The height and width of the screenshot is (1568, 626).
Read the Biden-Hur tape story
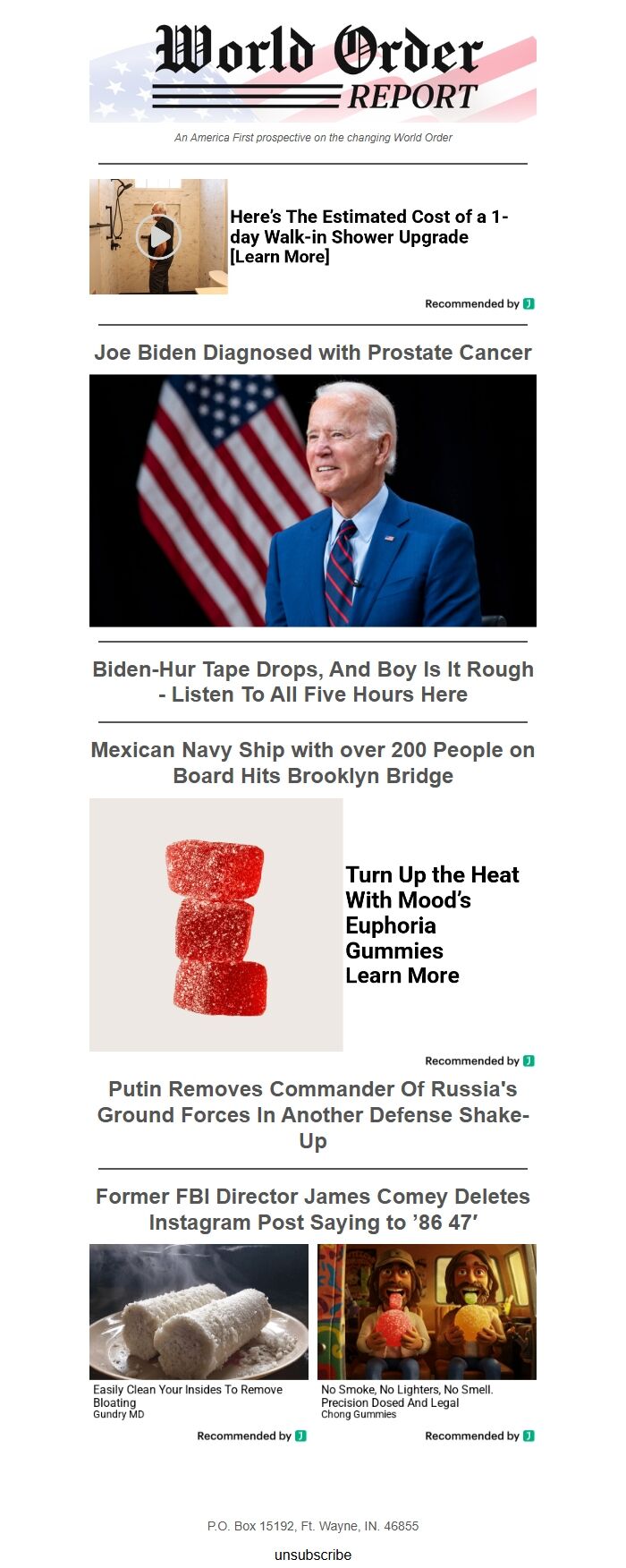[313, 682]
